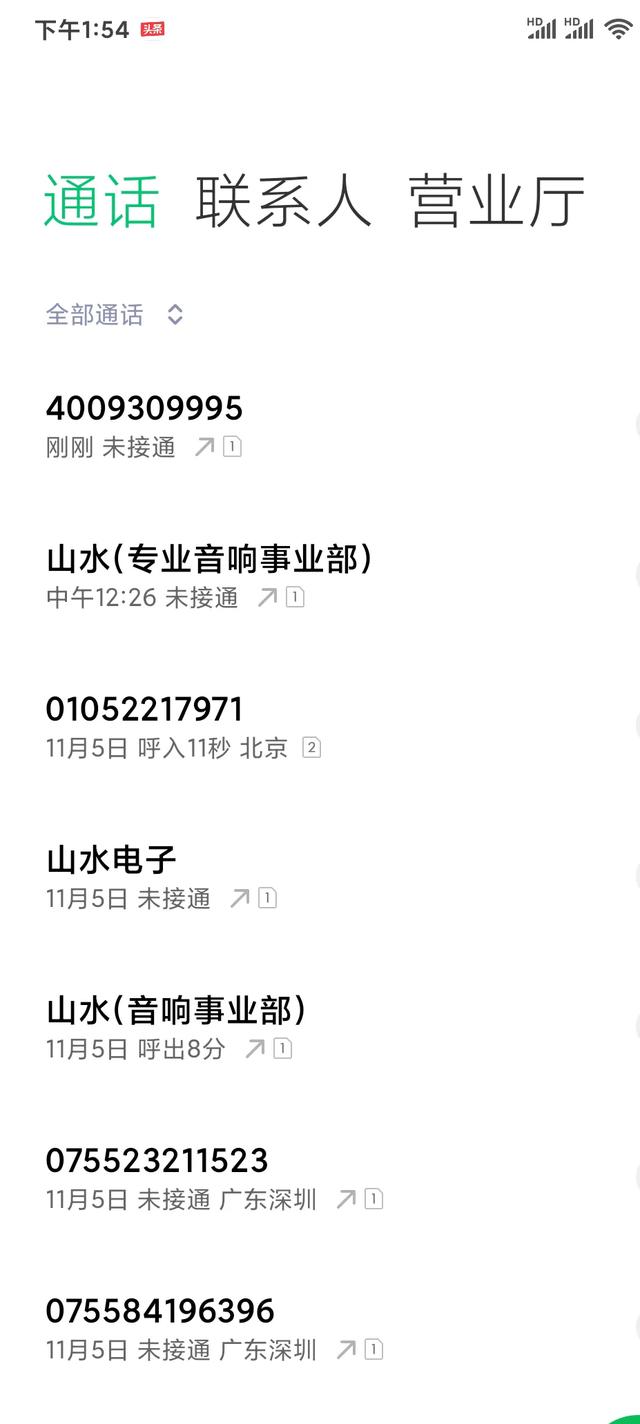This screenshot has width=640, height=1424.
Task: Select the 通话 tab
Action: 101,201
